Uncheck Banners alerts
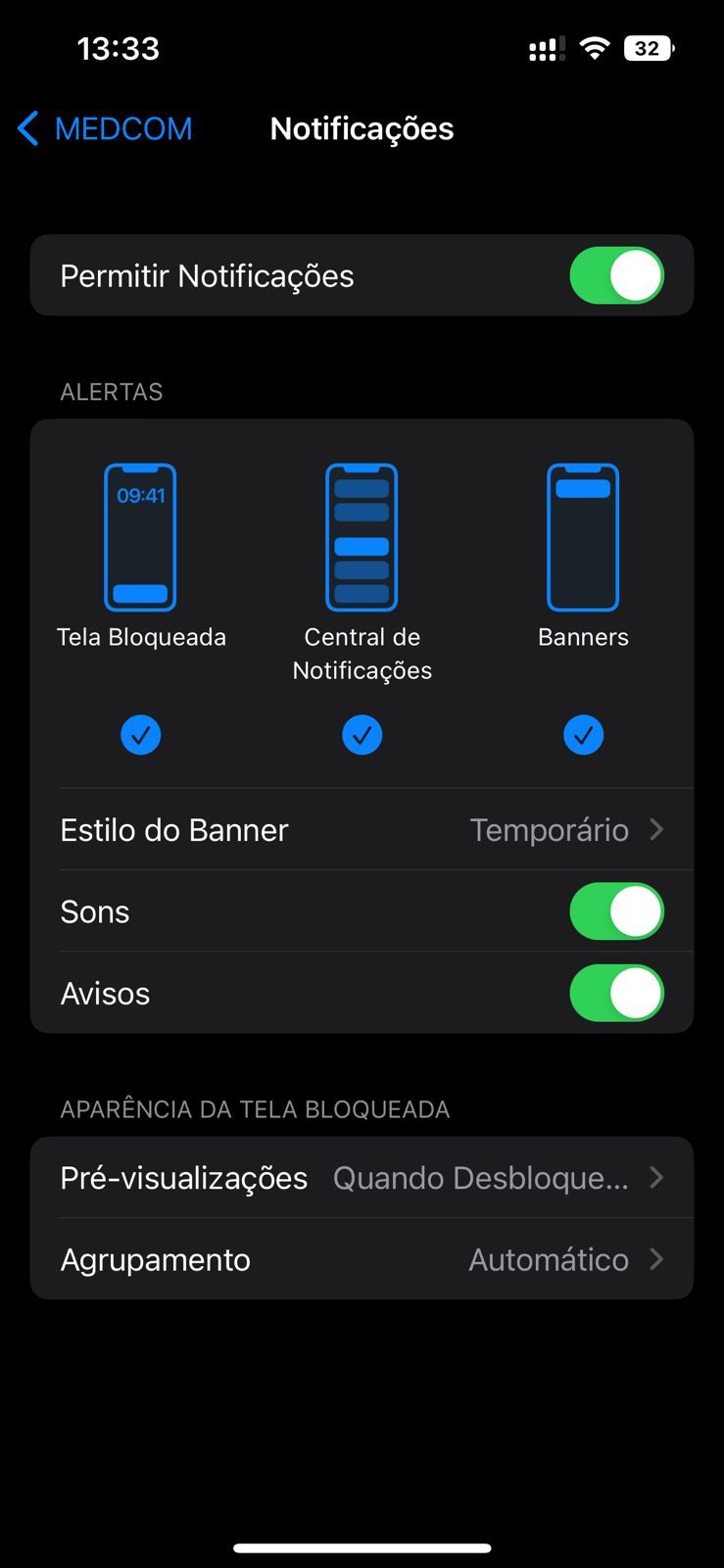Viewport: 724px width, 1568px height. click(584, 735)
